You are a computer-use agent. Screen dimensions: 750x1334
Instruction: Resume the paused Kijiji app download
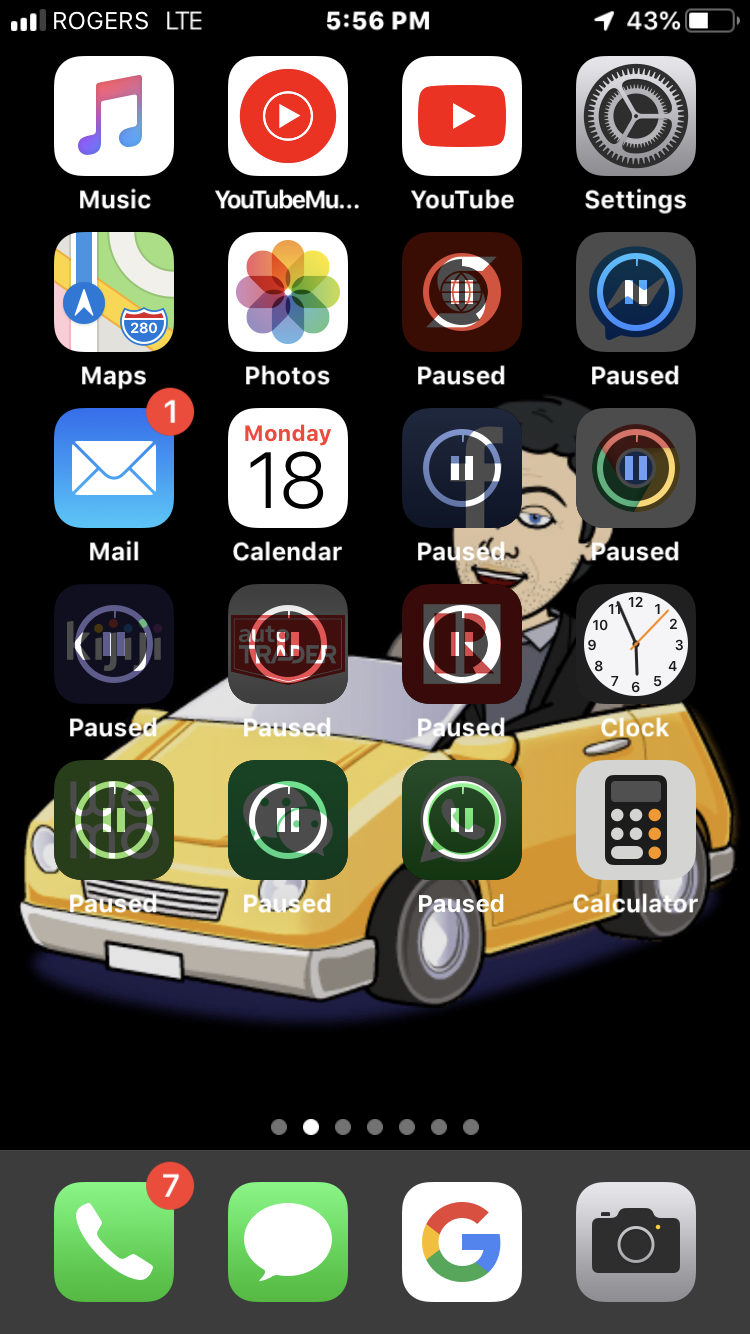tap(114, 644)
